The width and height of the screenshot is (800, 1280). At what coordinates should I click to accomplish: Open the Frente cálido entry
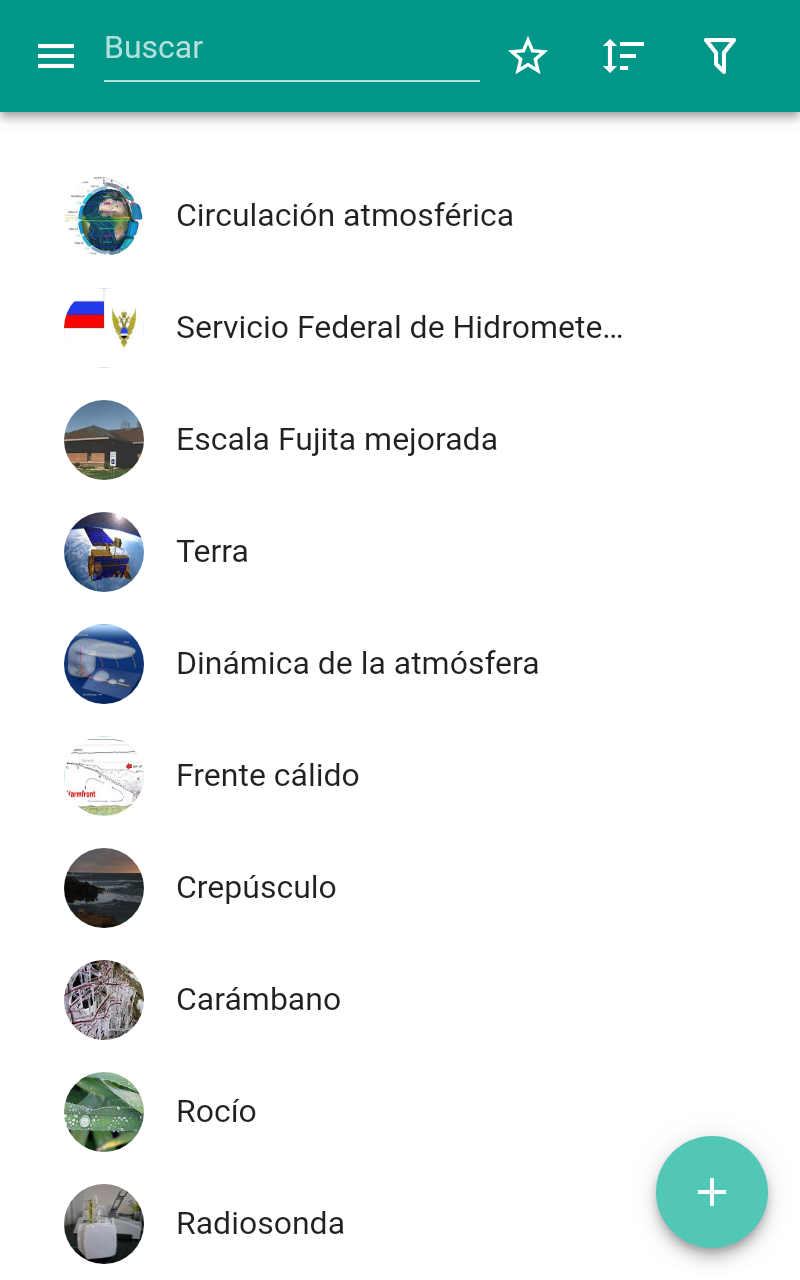pos(267,776)
